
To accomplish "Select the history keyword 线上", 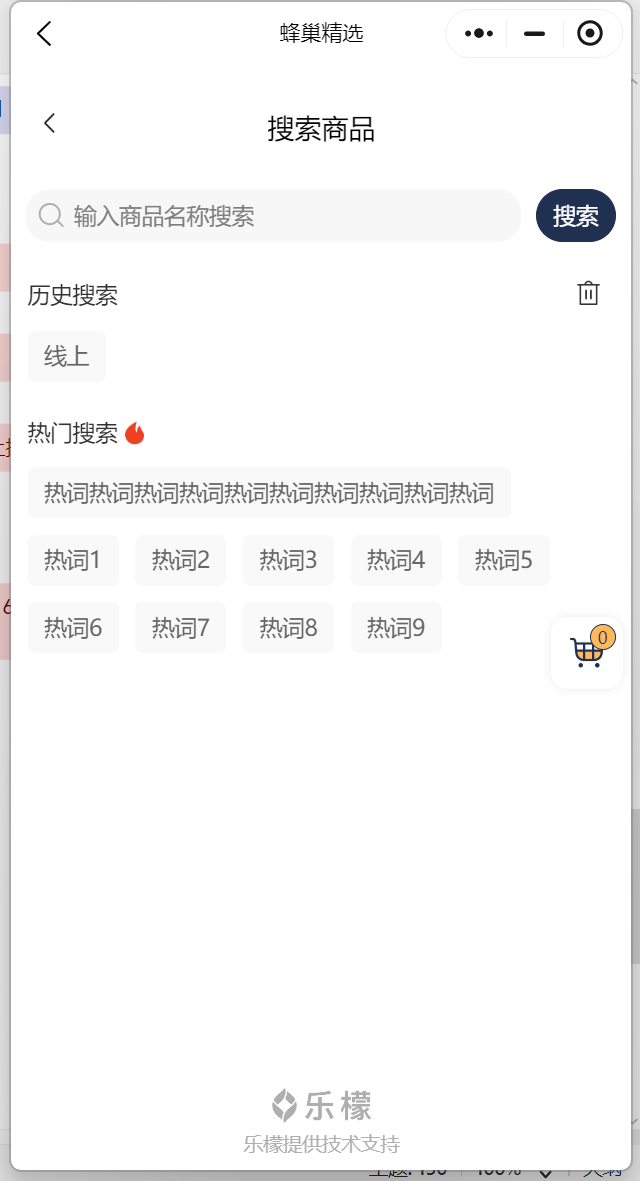I will tap(66, 356).
